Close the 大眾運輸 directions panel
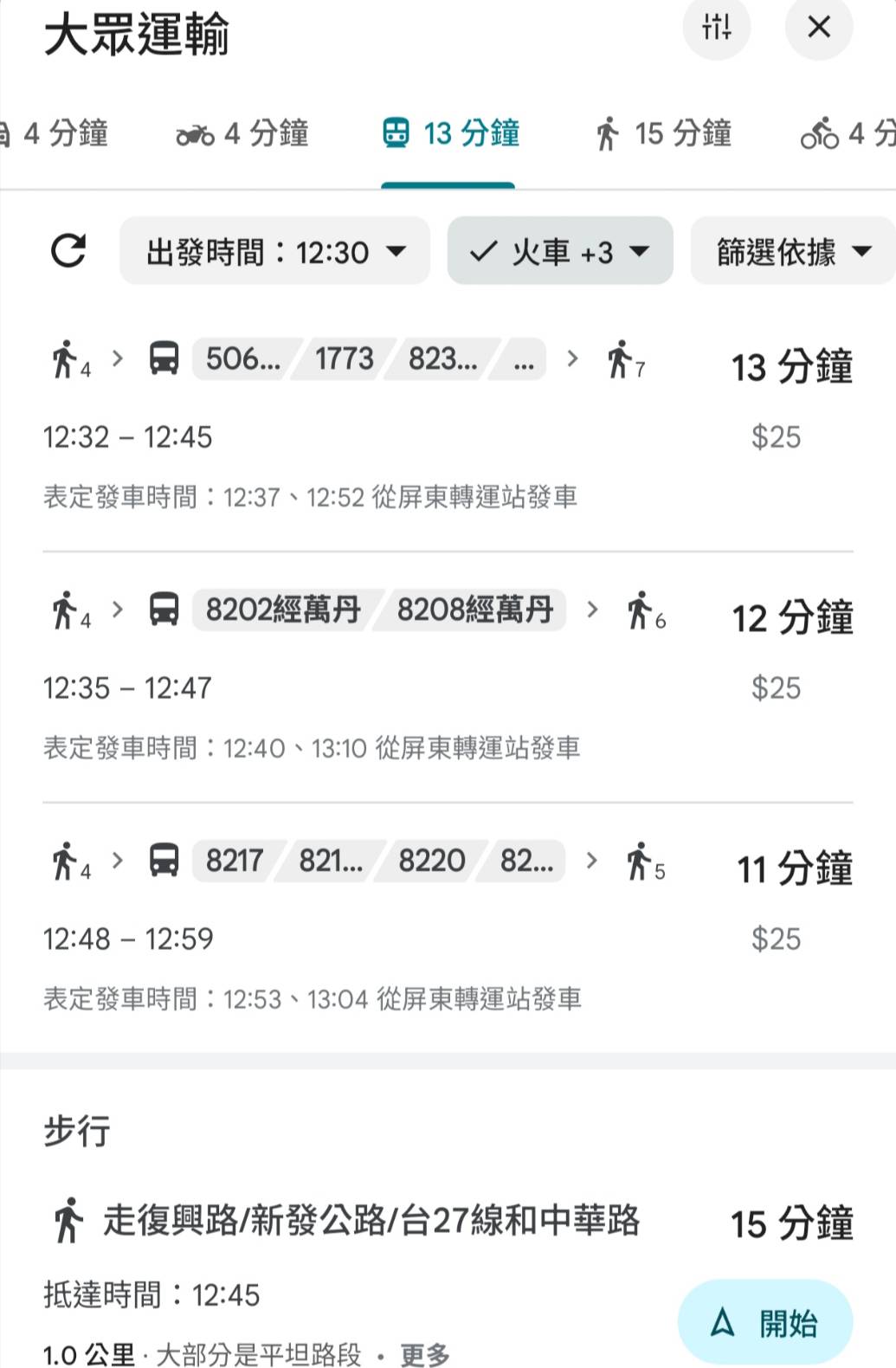Viewport: 896px width, 1368px height. tap(818, 28)
